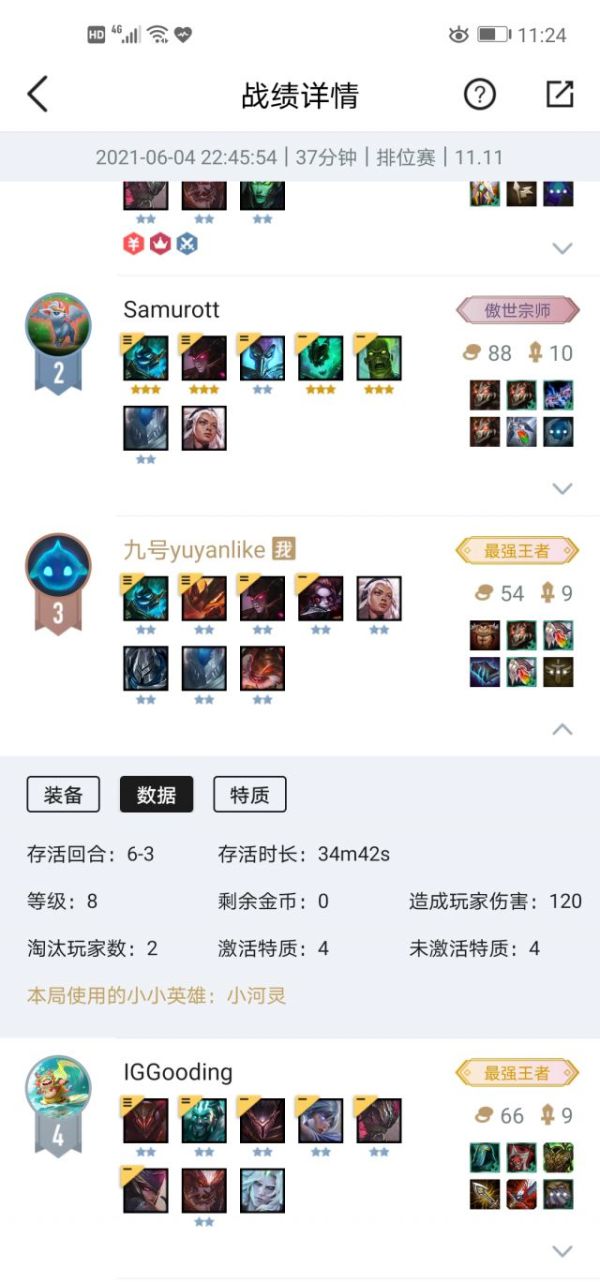600x1282 pixels.
Task: Expand the top partially visible player's details
Action: (x=562, y=247)
